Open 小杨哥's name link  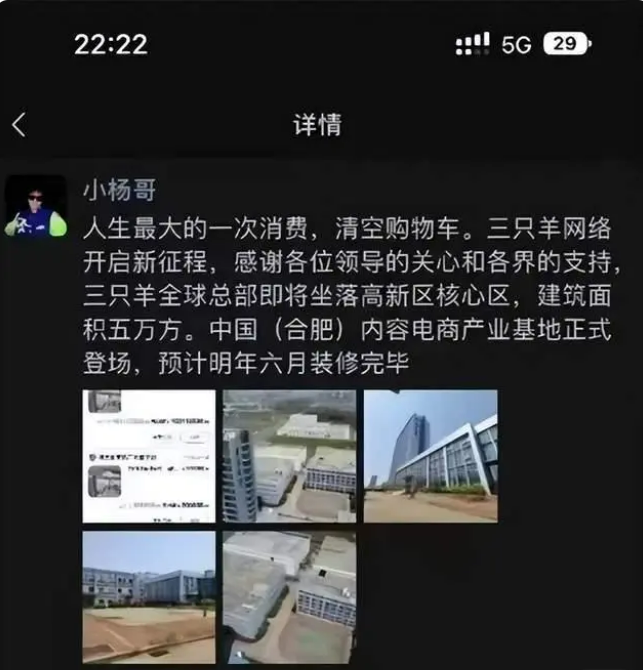[119, 190]
